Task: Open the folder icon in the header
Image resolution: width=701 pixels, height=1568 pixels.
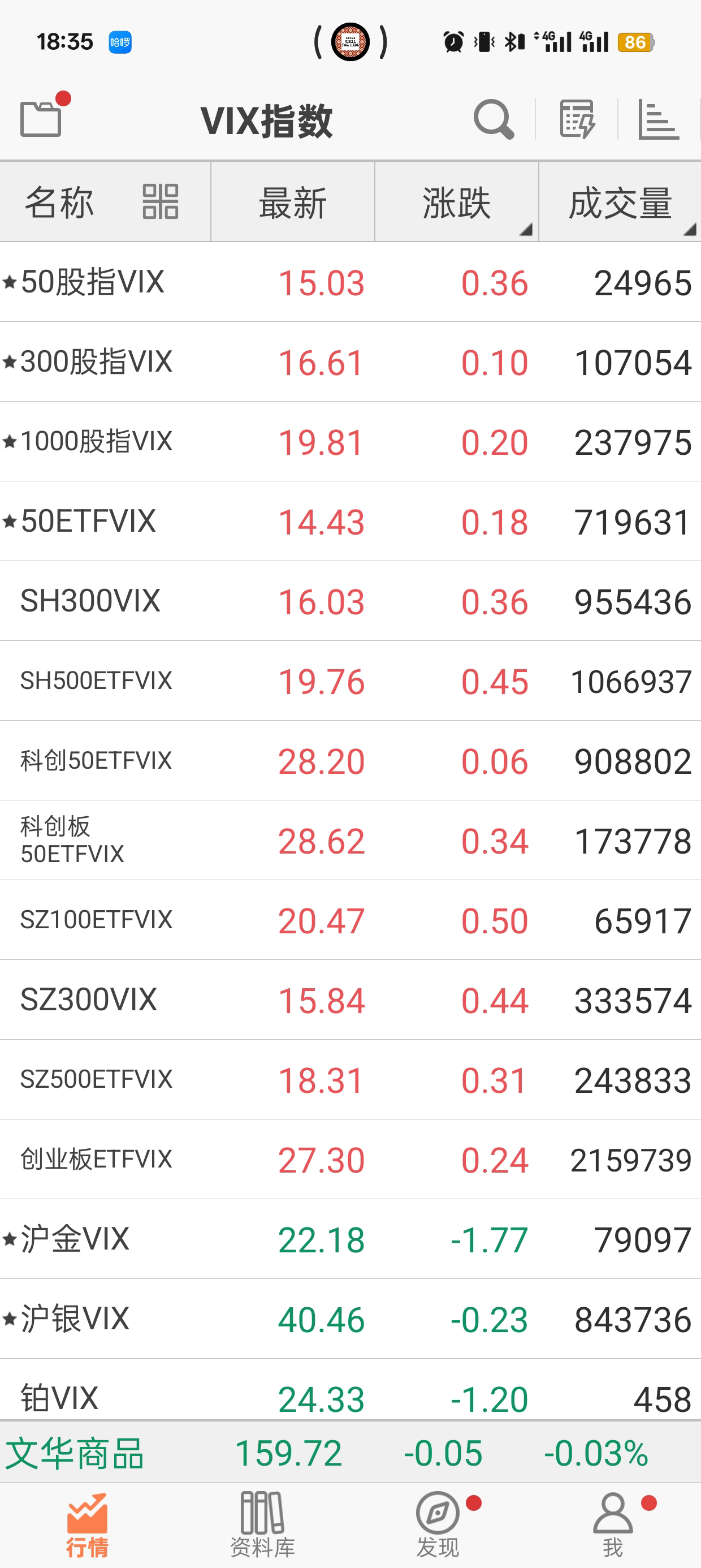Action: tap(41, 118)
